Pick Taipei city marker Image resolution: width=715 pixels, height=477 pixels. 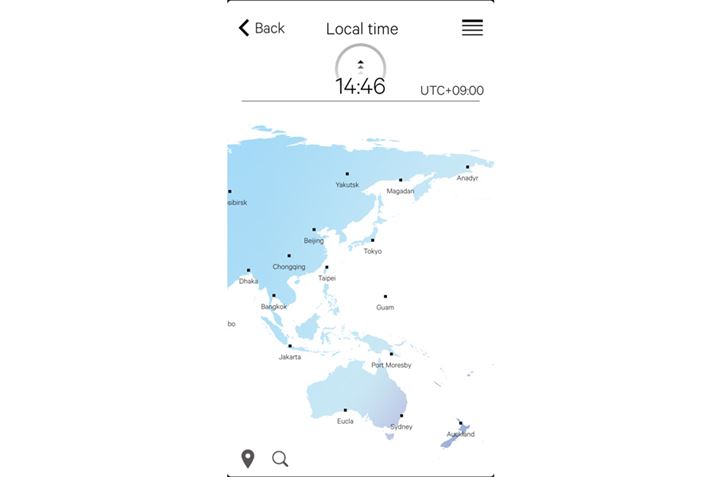tap(326, 268)
